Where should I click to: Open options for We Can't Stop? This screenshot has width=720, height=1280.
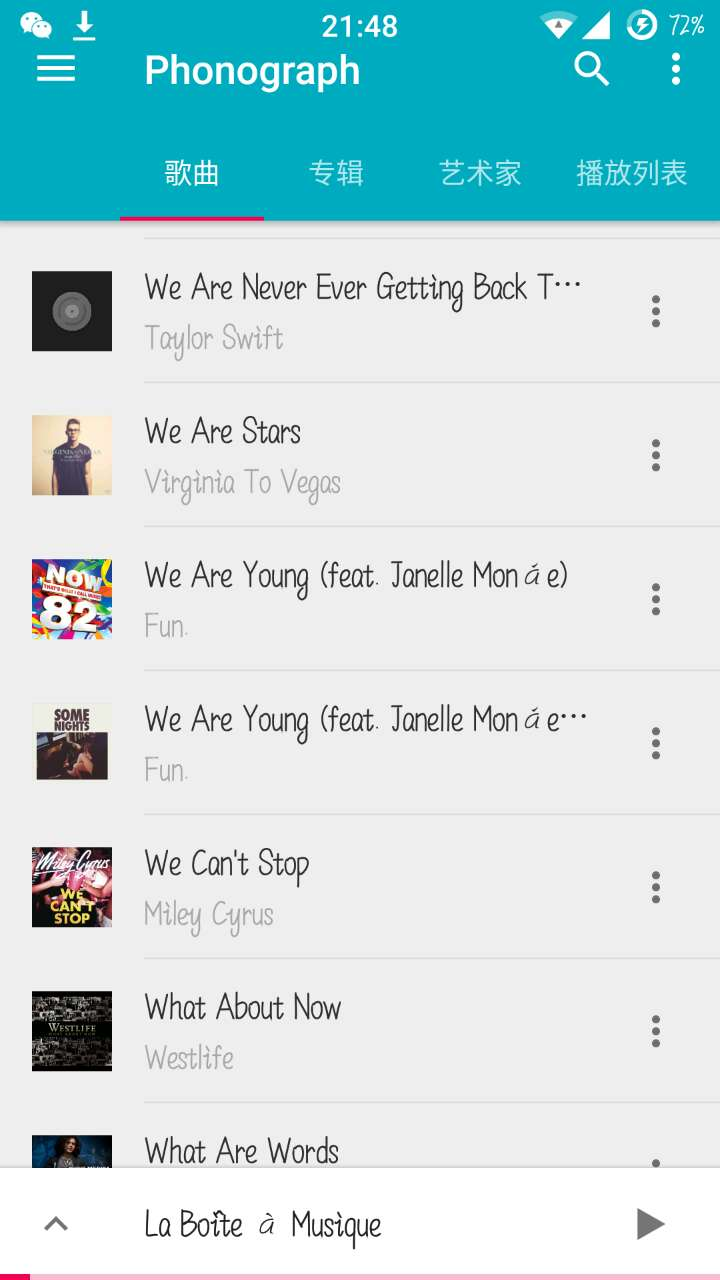[x=656, y=887]
